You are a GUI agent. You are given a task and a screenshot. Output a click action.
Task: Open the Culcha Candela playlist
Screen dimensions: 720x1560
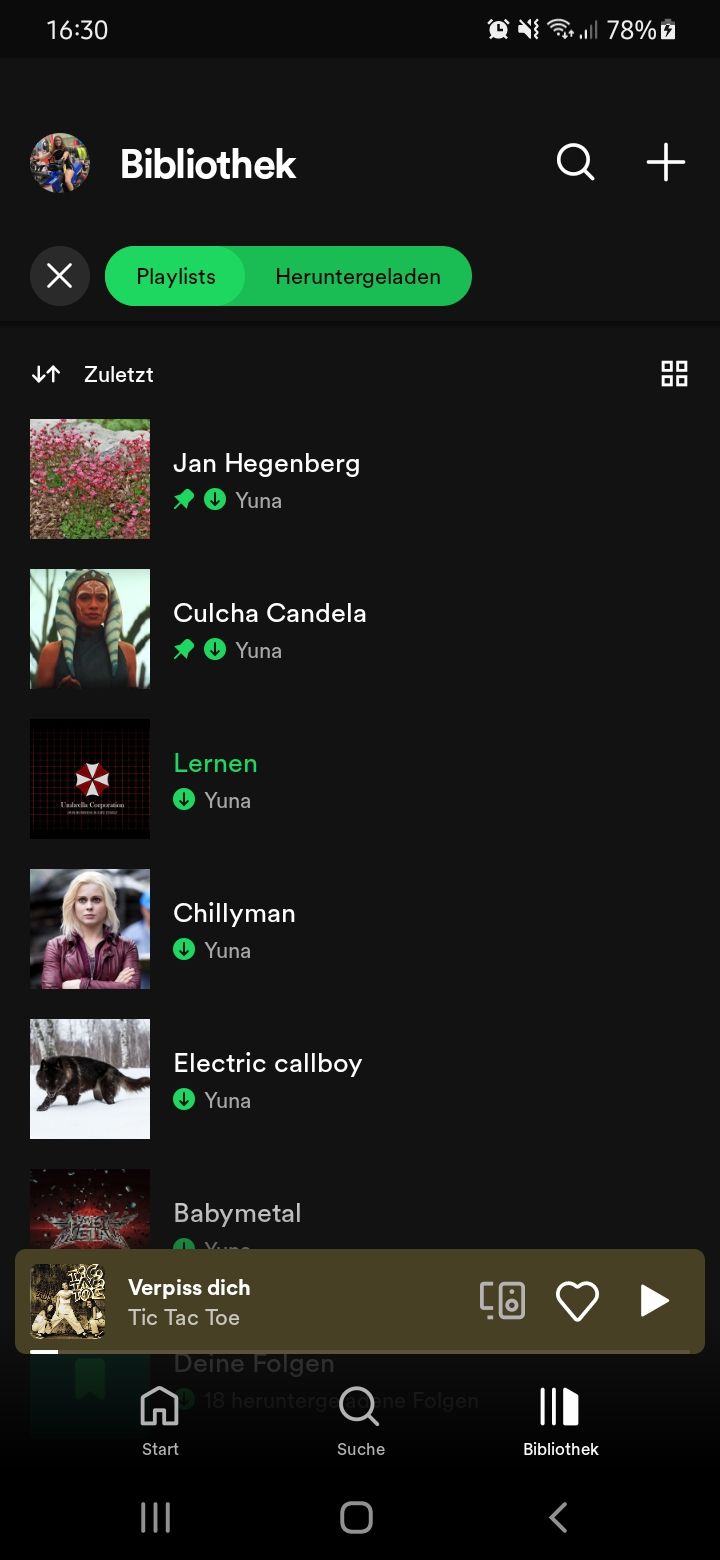click(269, 629)
